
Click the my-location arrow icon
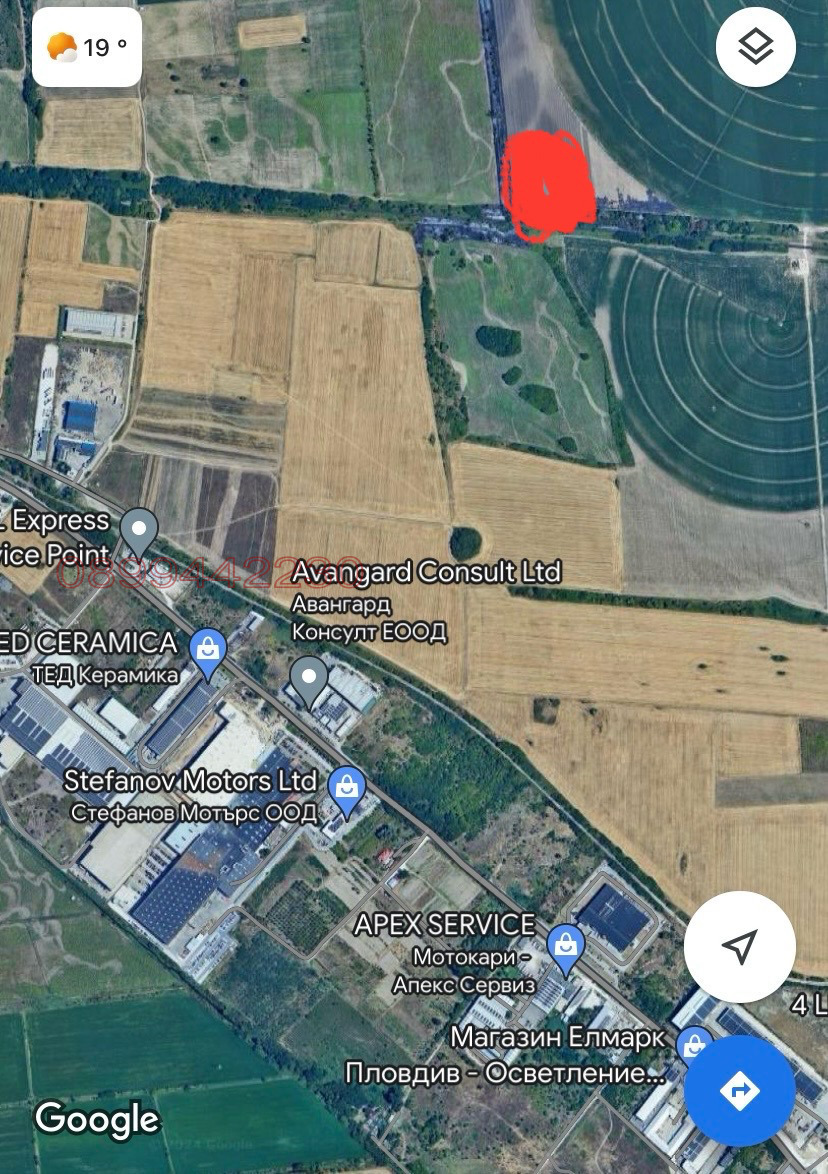point(741,946)
